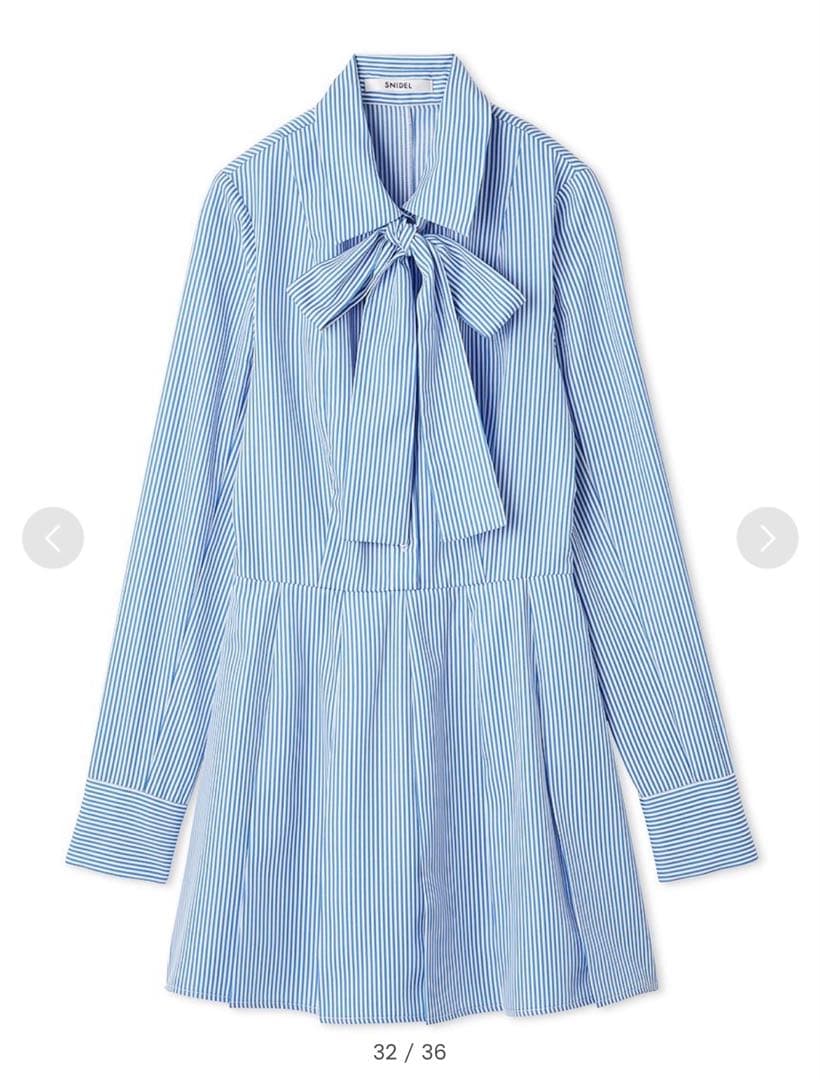Navigate toward image 33 with the right arrow

click(x=764, y=537)
